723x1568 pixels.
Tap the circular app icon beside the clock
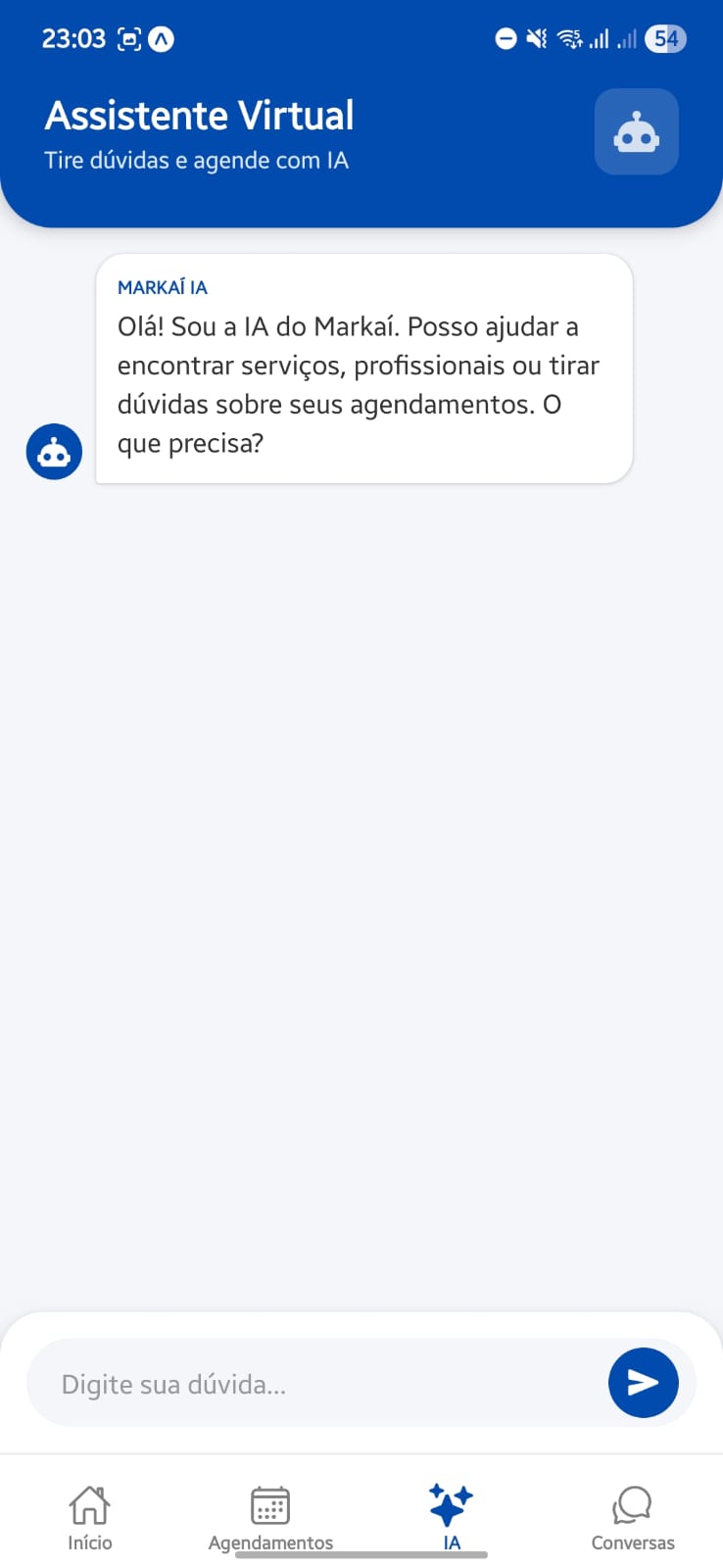162,39
